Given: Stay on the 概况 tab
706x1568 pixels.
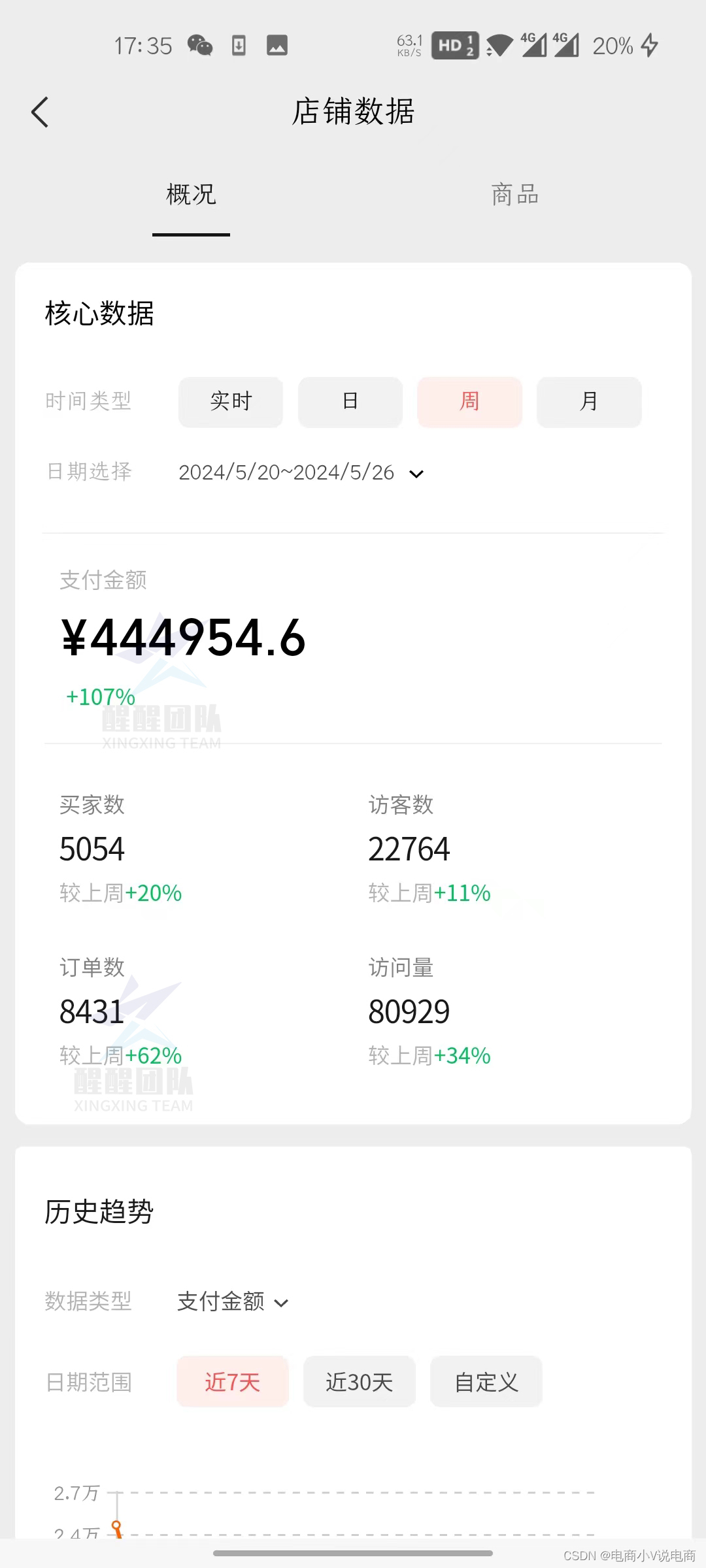Looking at the screenshot, I should 190,195.
